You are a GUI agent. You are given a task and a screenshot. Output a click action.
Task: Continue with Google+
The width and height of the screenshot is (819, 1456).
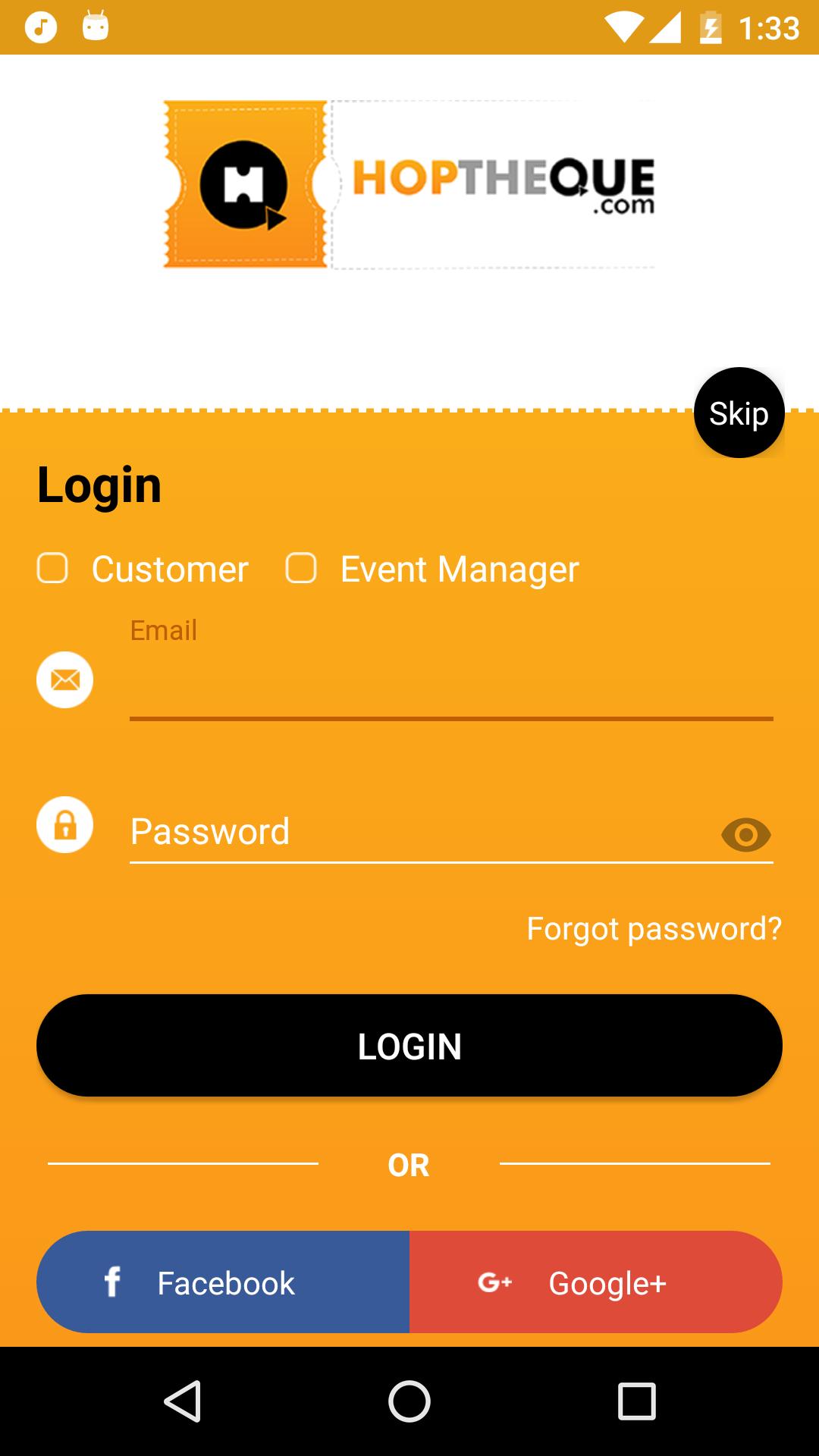coord(596,1282)
